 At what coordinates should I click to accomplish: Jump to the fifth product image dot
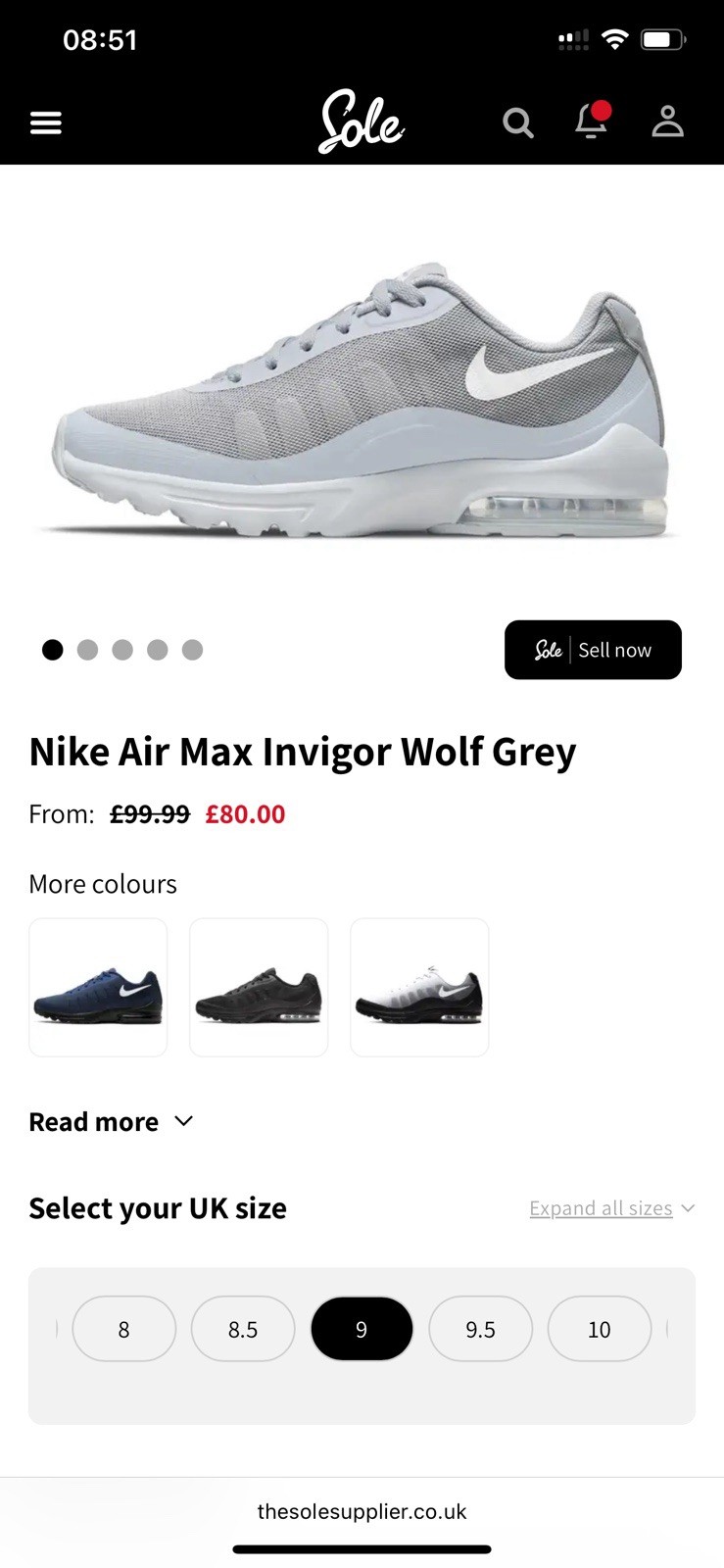click(x=192, y=650)
